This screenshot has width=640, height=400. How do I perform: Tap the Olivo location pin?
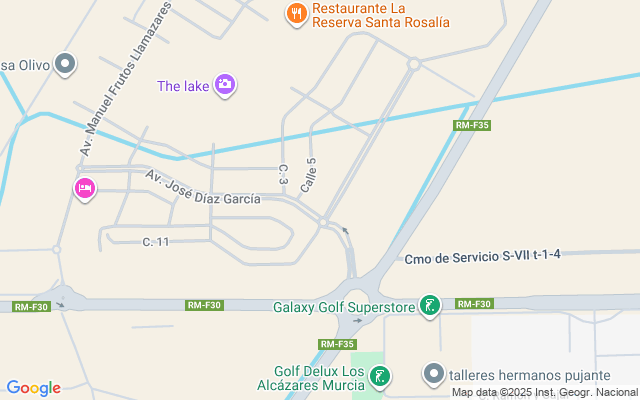(x=66, y=65)
